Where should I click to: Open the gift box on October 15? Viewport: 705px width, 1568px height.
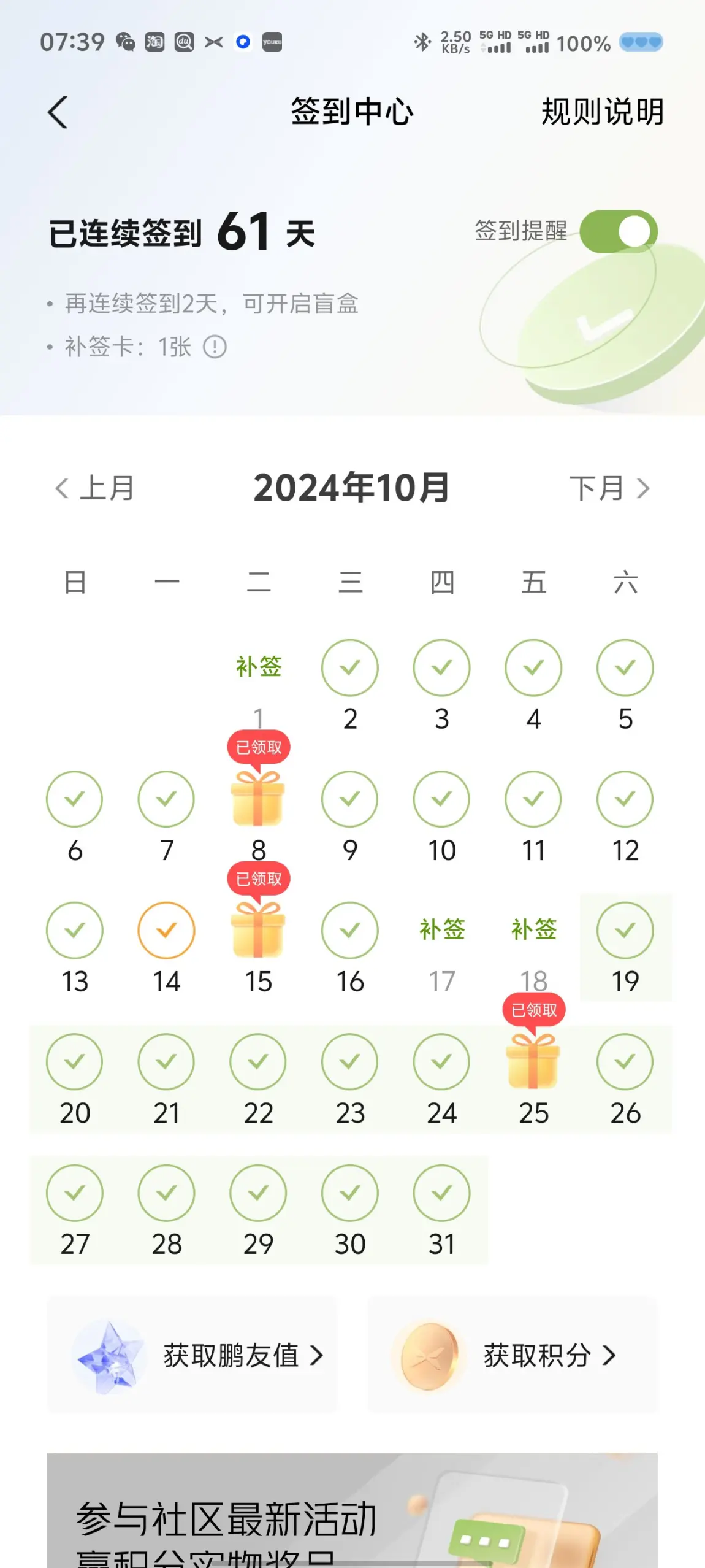(x=258, y=930)
